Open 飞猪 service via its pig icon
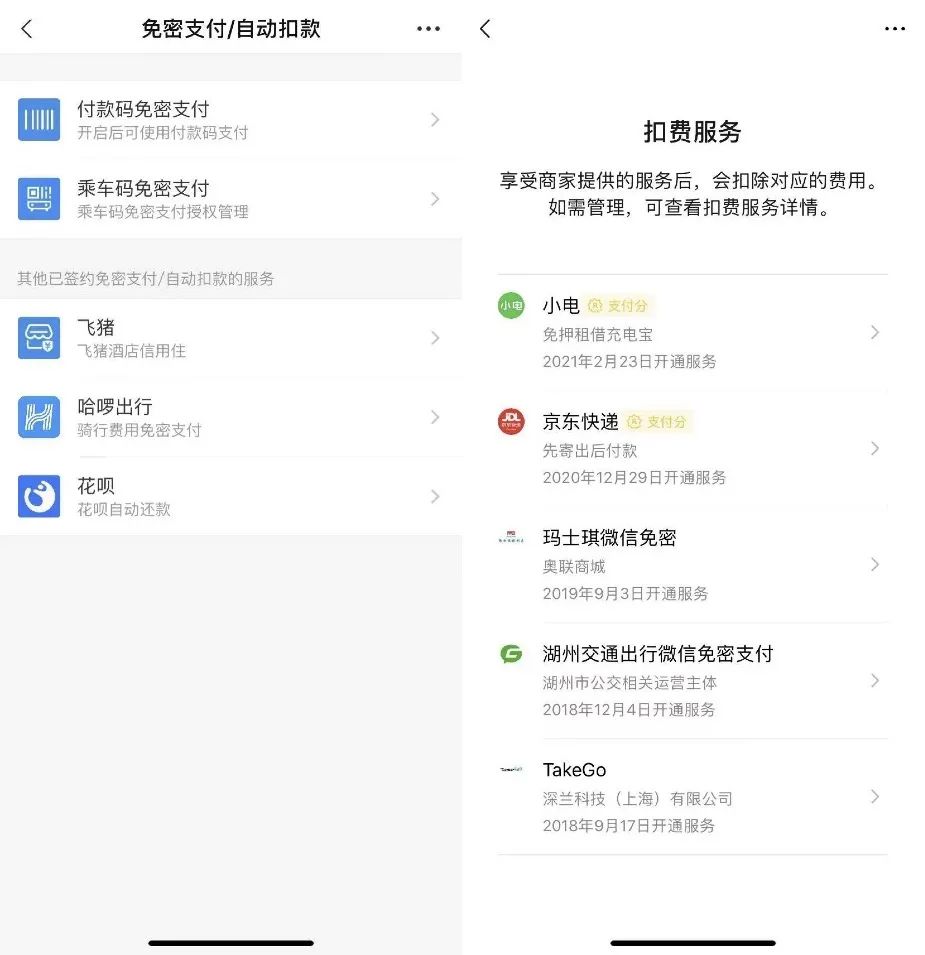Viewport: 925px width, 955px height. (x=39, y=338)
